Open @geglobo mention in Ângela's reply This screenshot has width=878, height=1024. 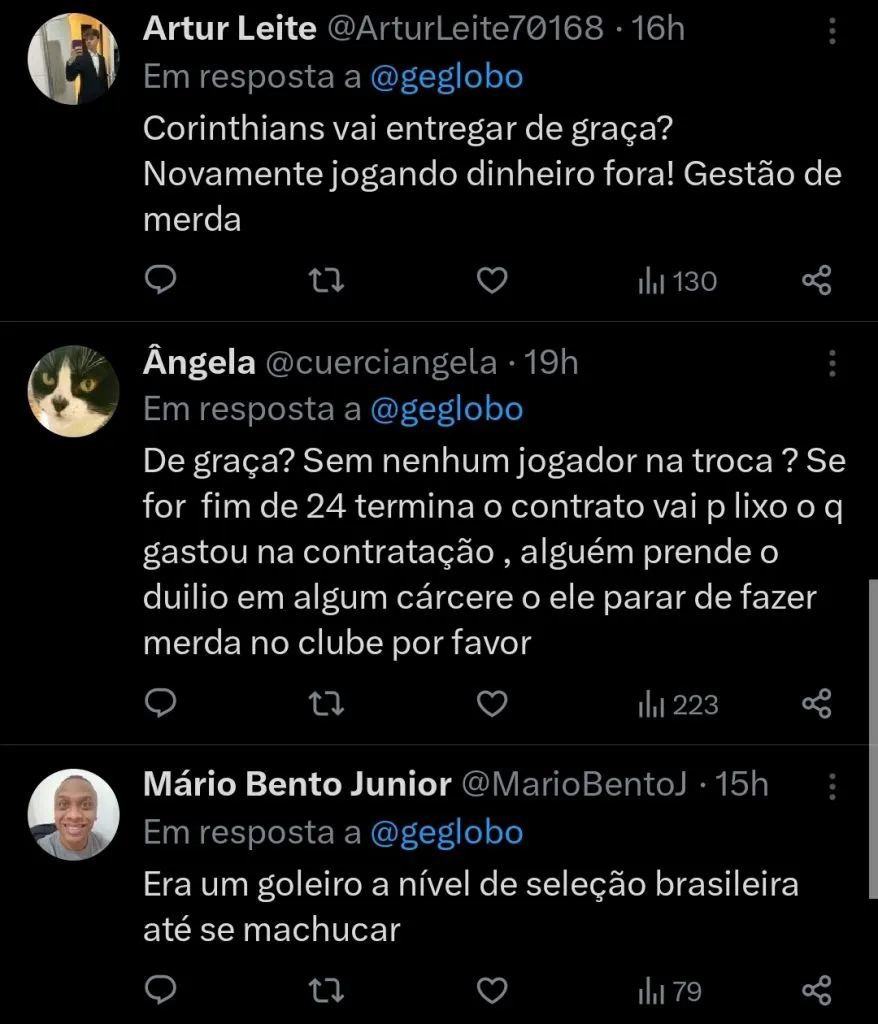pyautogui.click(x=448, y=408)
